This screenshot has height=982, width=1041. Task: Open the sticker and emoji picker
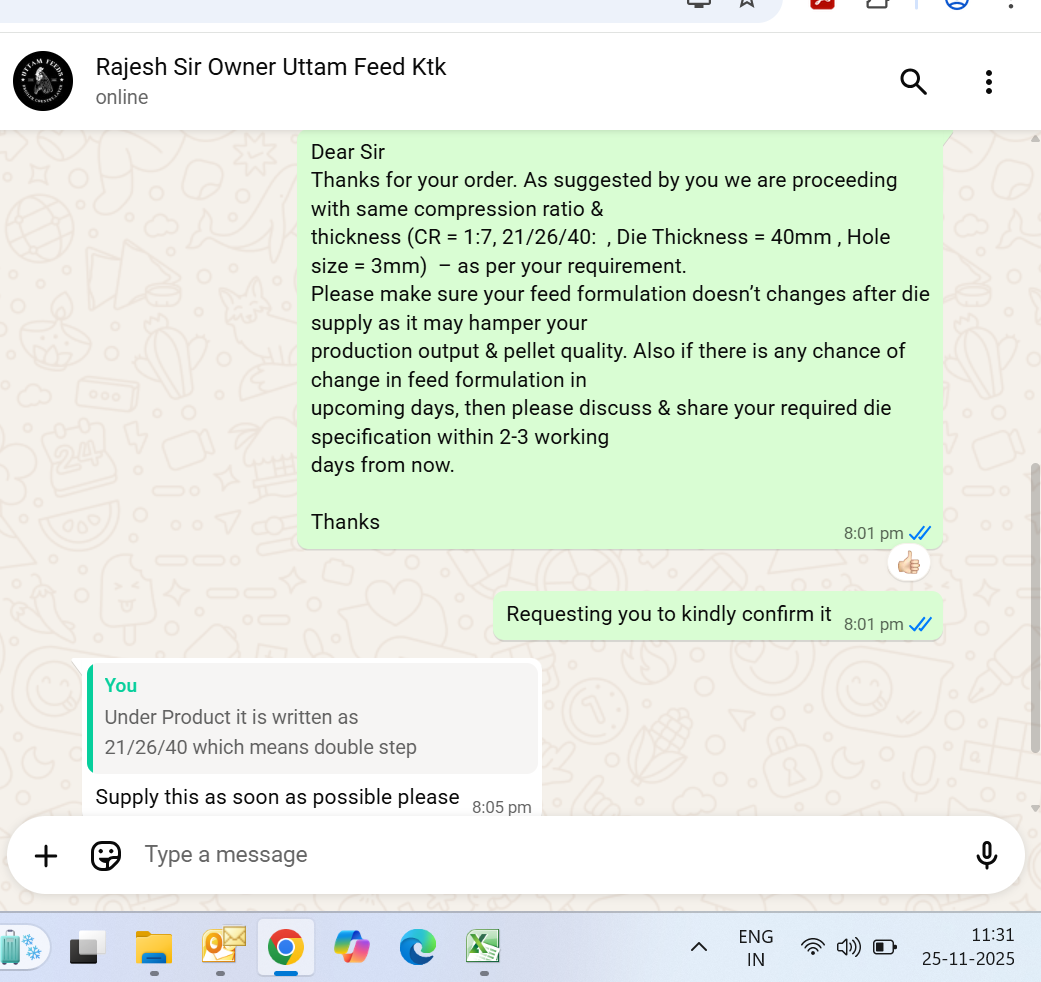coord(106,855)
